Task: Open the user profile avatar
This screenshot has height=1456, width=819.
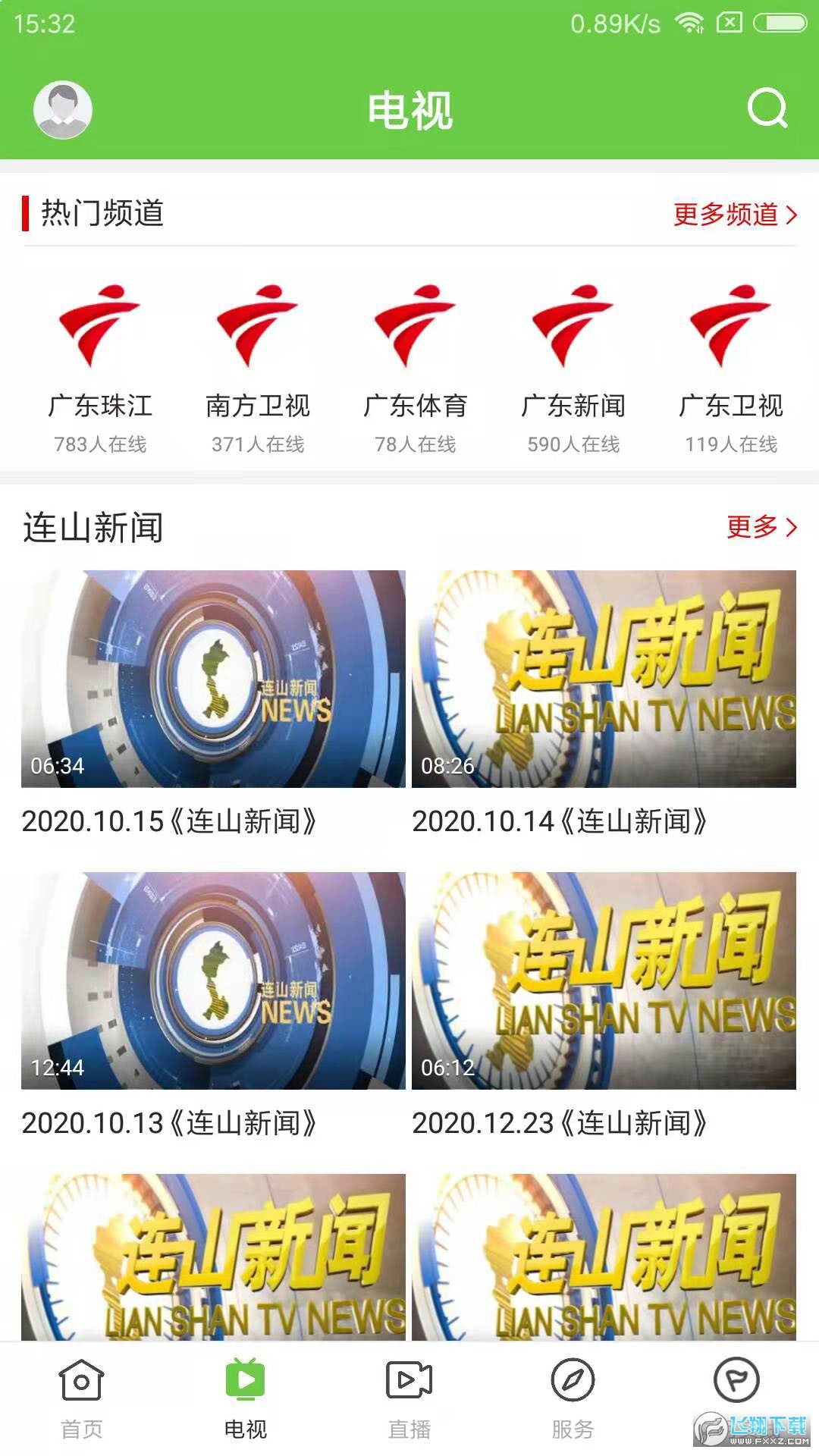Action: coord(63,108)
